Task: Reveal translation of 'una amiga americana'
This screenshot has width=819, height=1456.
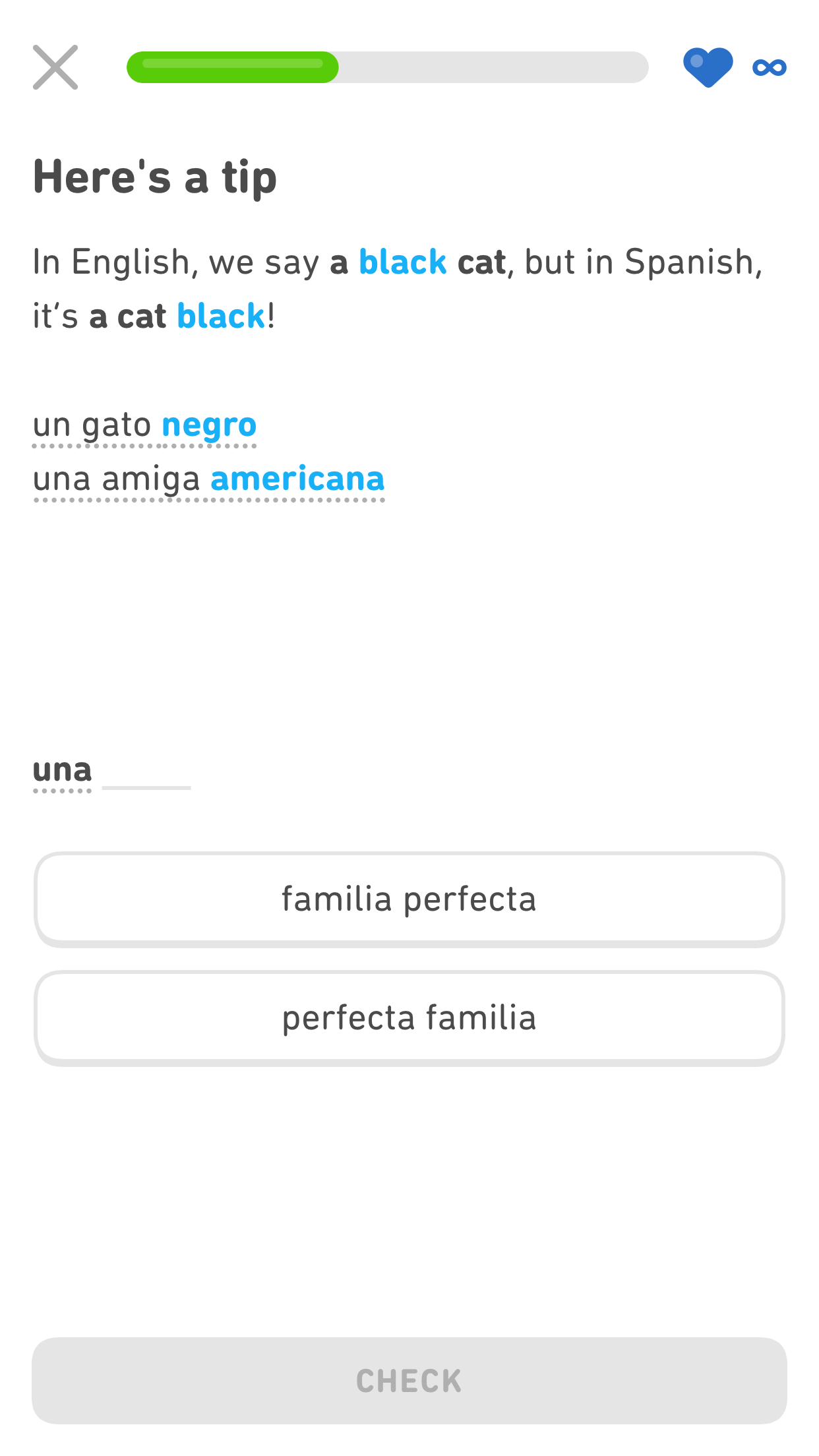Action: pyautogui.click(x=208, y=479)
